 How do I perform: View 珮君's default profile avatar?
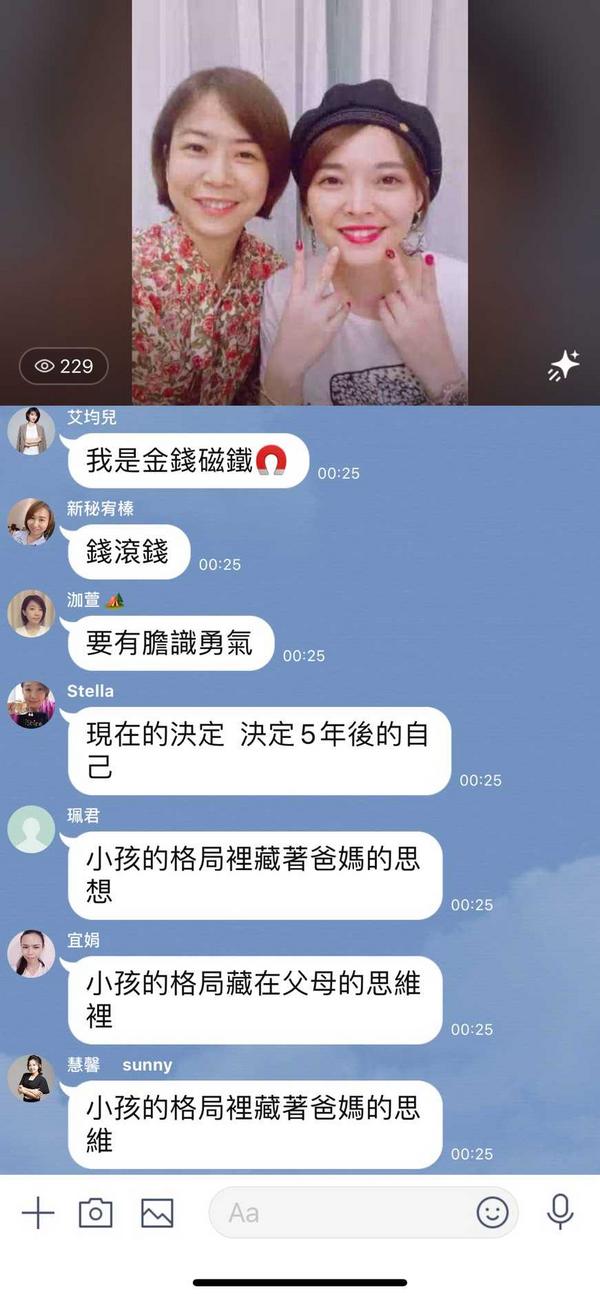tap(31, 829)
